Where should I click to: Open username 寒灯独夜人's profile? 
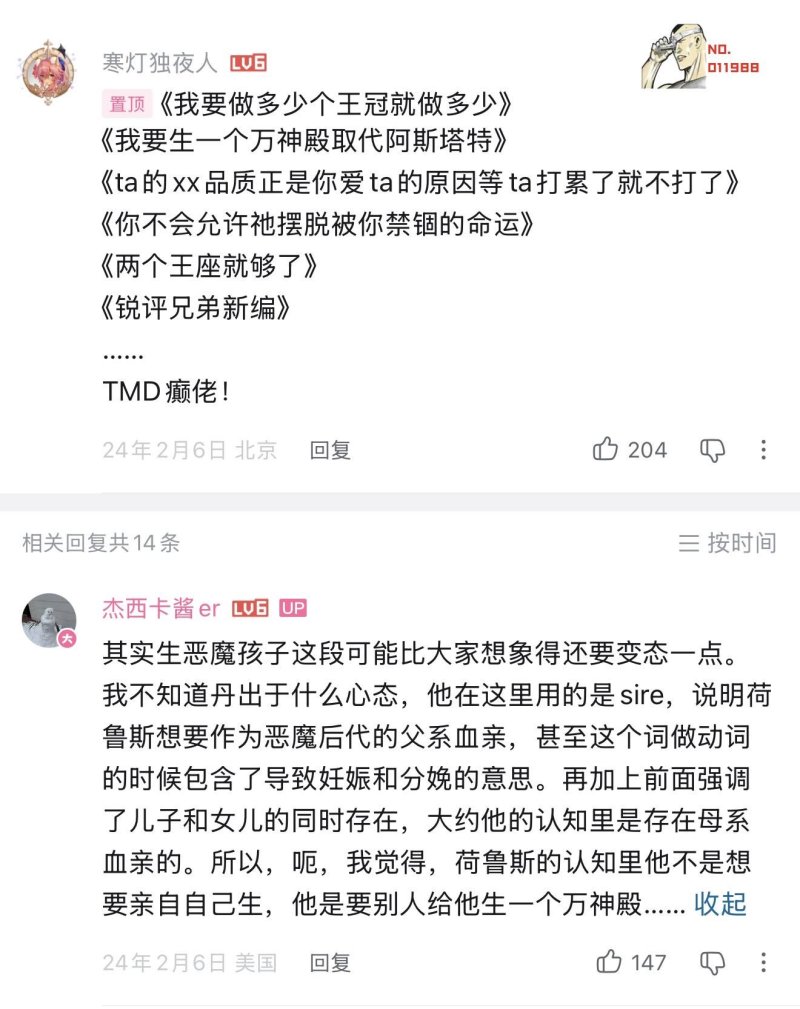(160, 63)
